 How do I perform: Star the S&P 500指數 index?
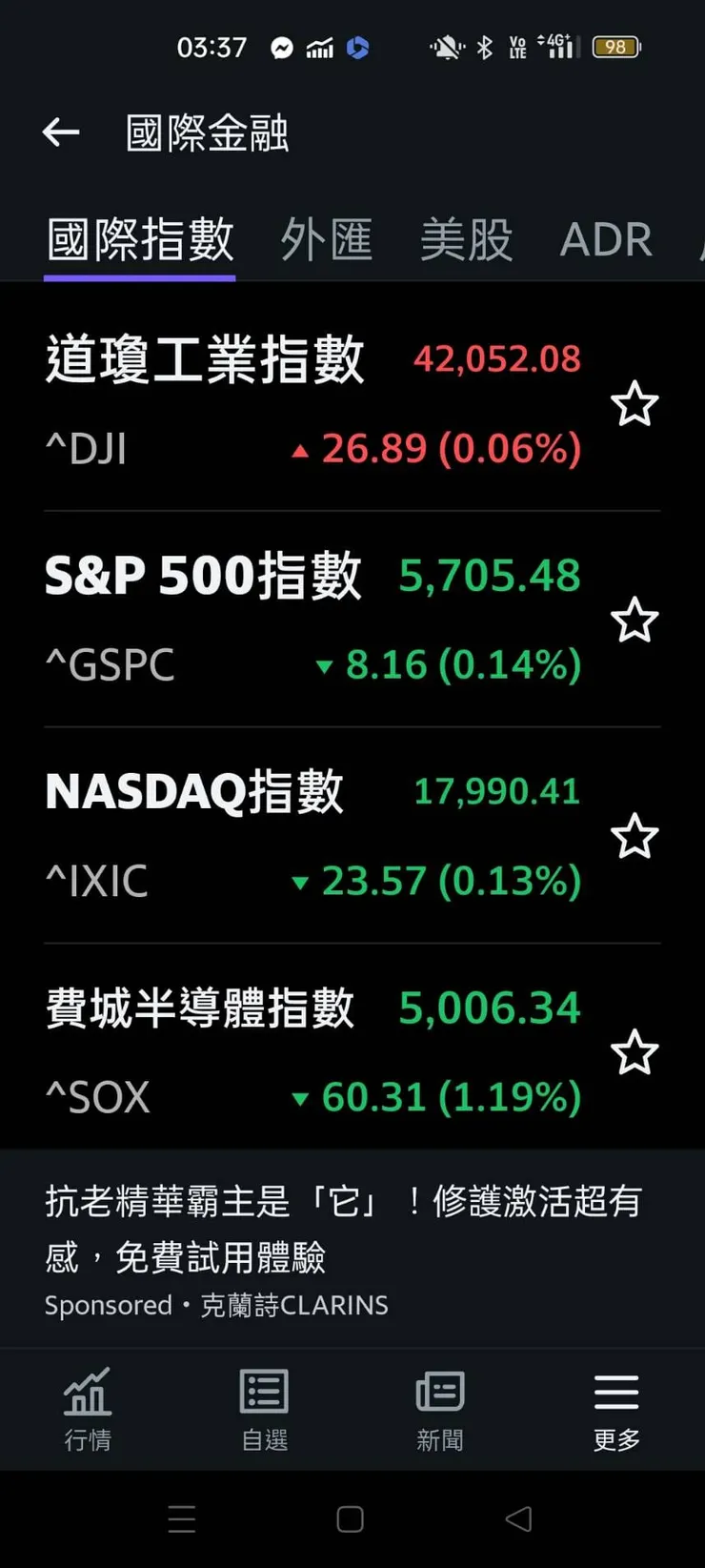pos(634,621)
